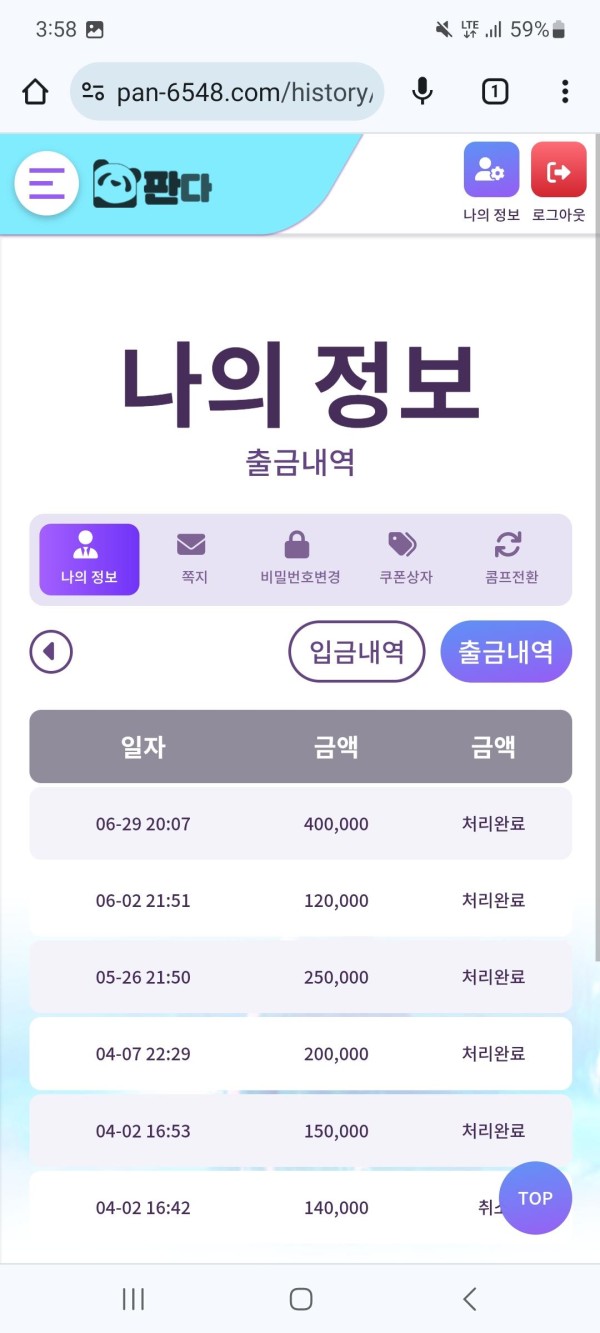Open the recent apps view
Image resolution: width=600 pixels, height=1333 pixels.
click(133, 1298)
